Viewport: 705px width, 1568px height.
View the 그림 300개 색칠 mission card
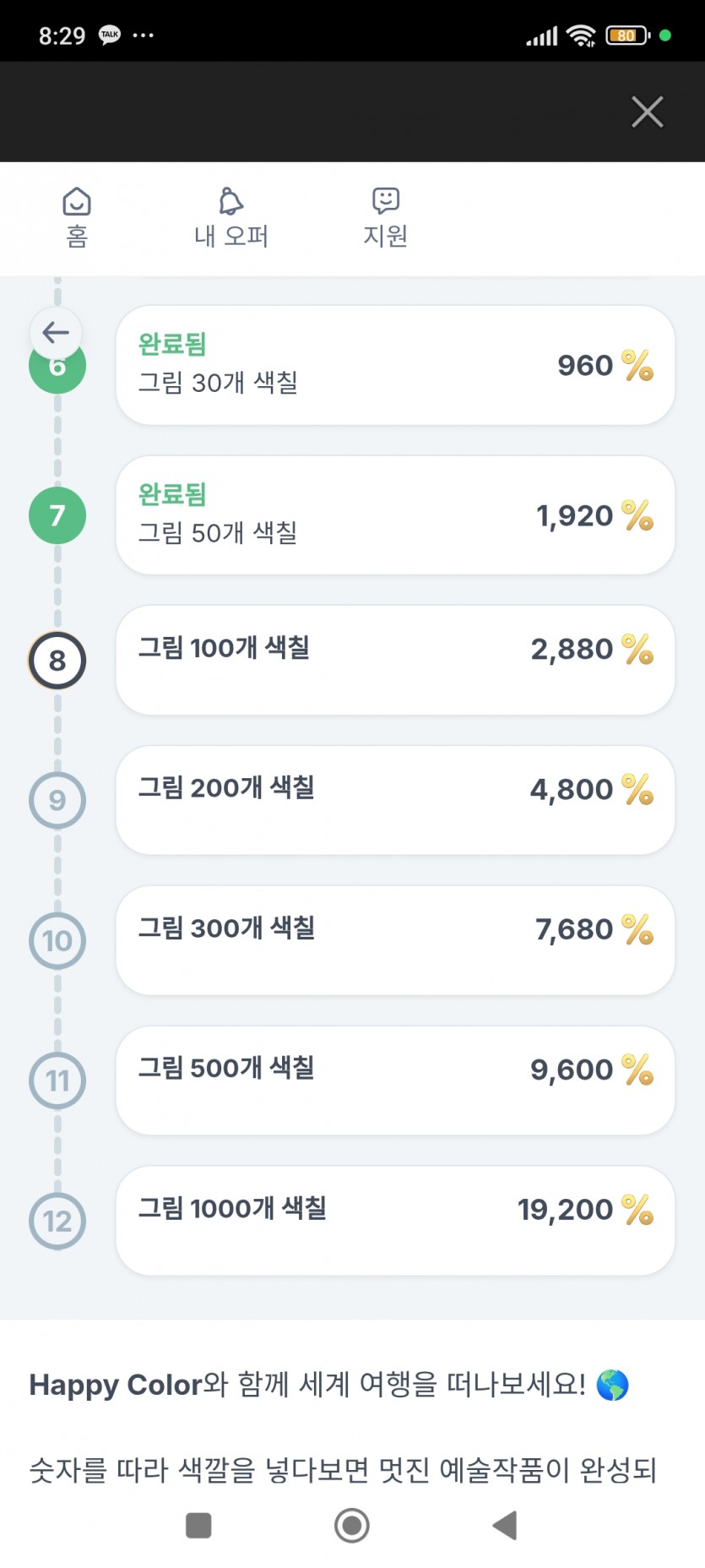(395, 940)
